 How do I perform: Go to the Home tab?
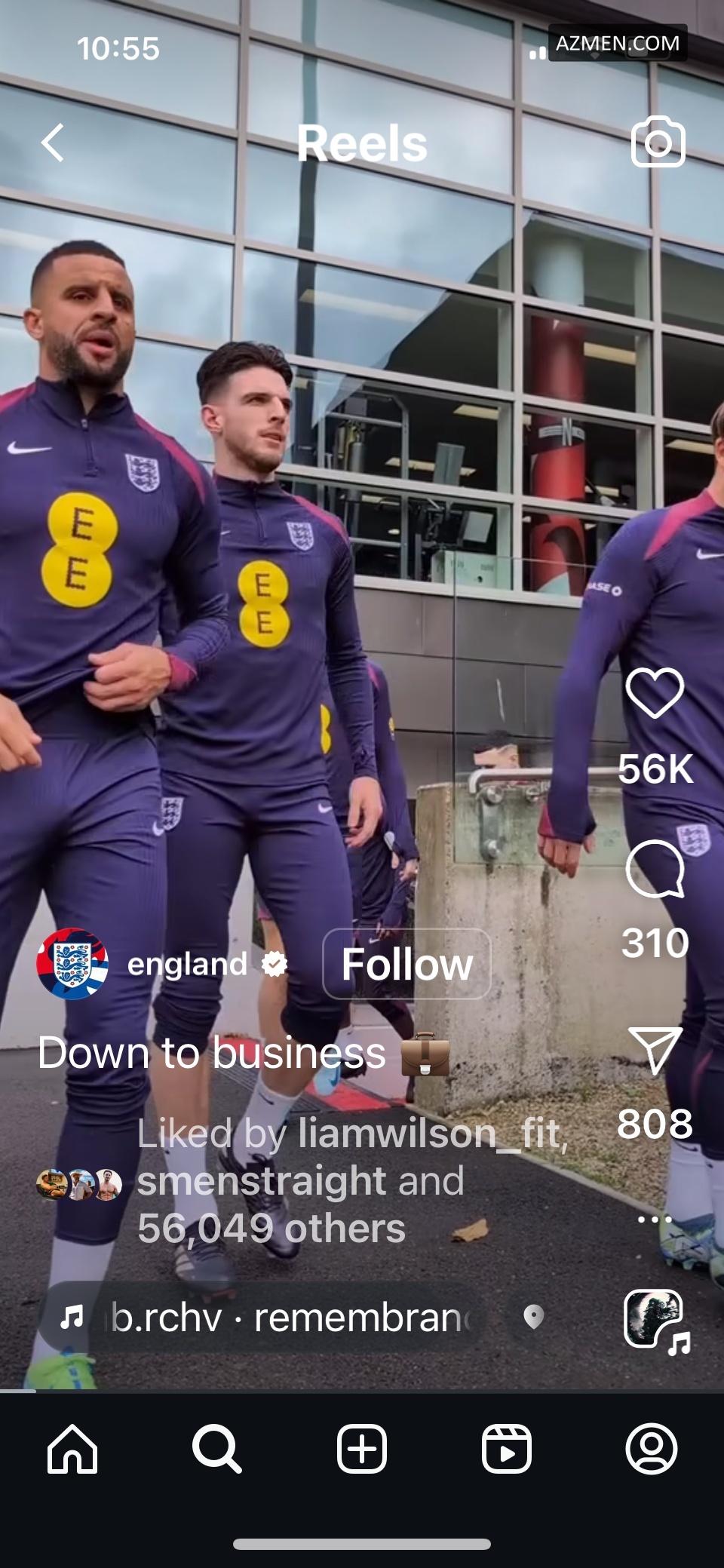(72, 1449)
